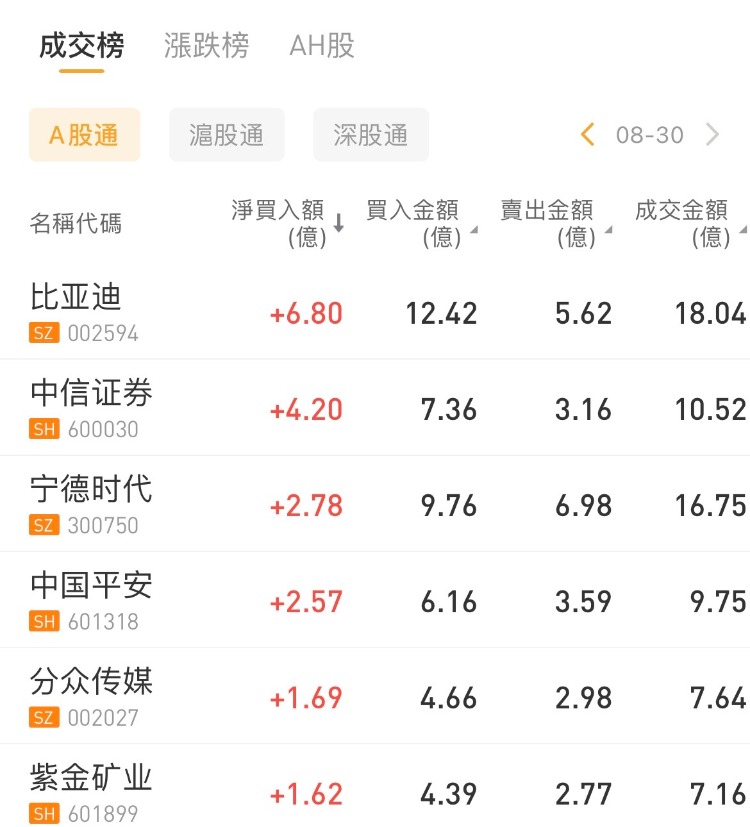The width and height of the screenshot is (750, 827).
Task: Sort the list by 買入金額
Action: [x=420, y=222]
